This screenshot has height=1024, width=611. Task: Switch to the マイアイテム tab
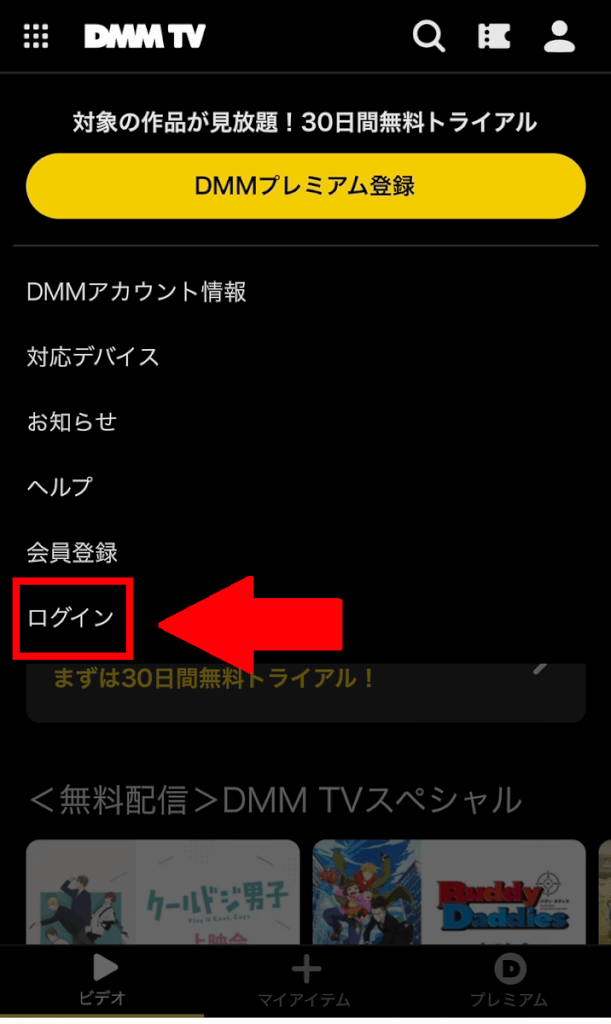[x=305, y=981]
